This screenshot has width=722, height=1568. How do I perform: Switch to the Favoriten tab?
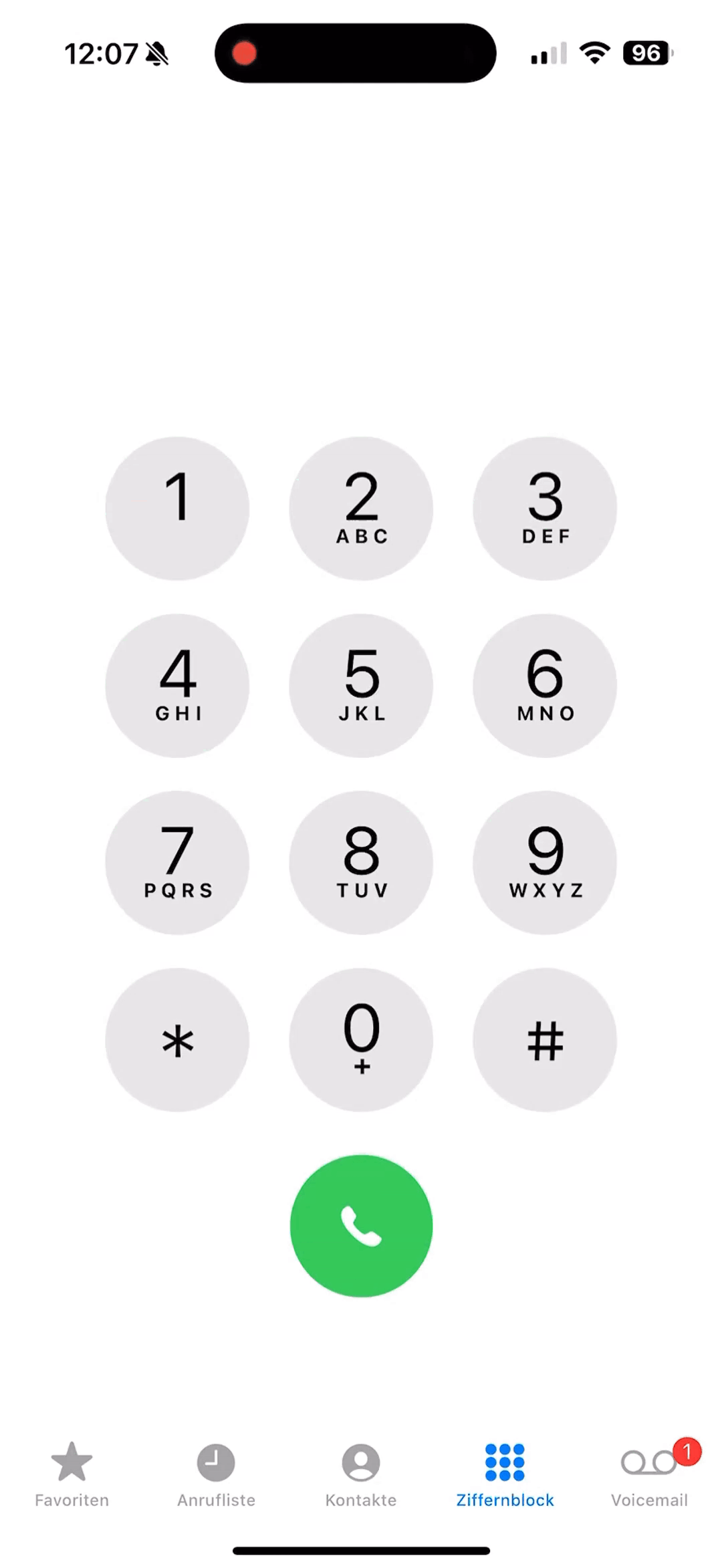click(72, 1474)
